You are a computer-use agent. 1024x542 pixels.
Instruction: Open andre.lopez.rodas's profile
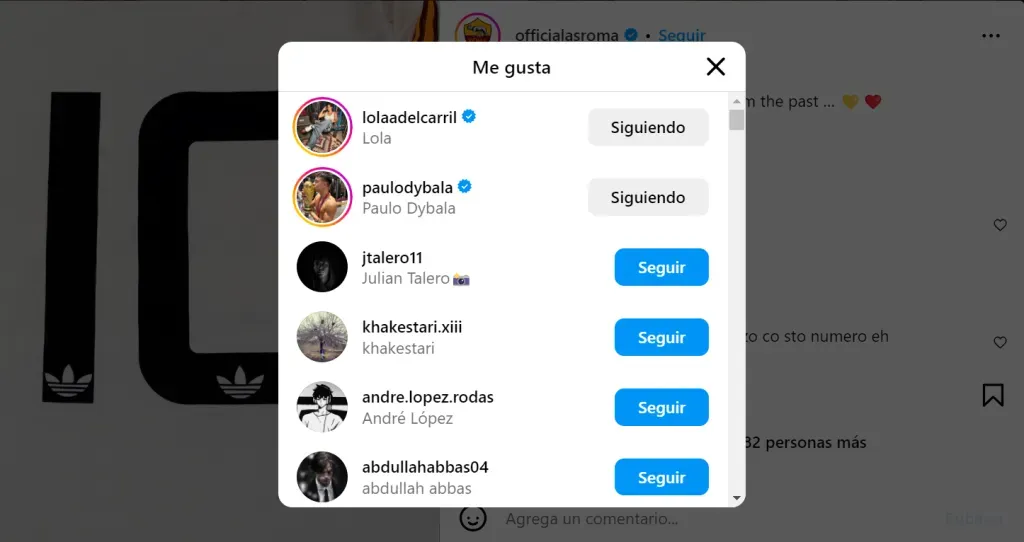point(427,397)
